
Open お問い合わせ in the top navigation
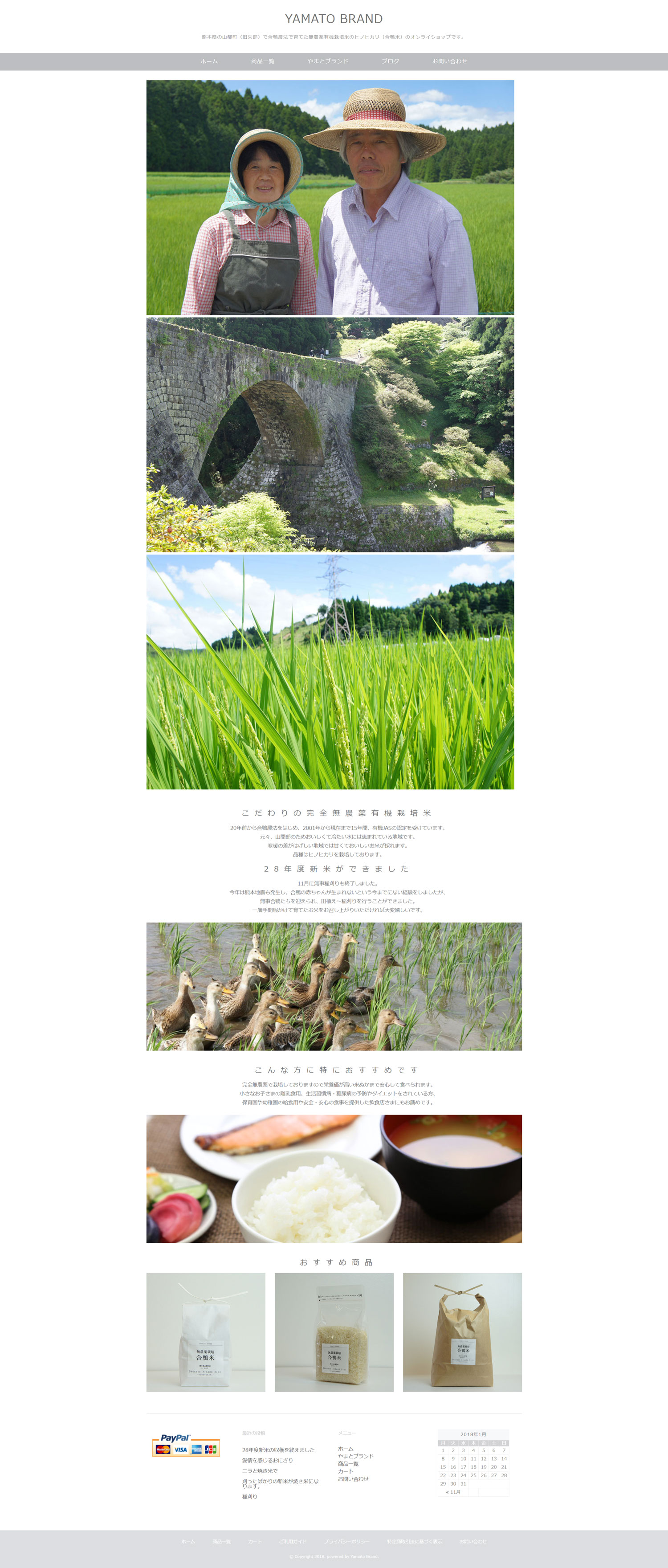pyautogui.click(x=450, y=61)
